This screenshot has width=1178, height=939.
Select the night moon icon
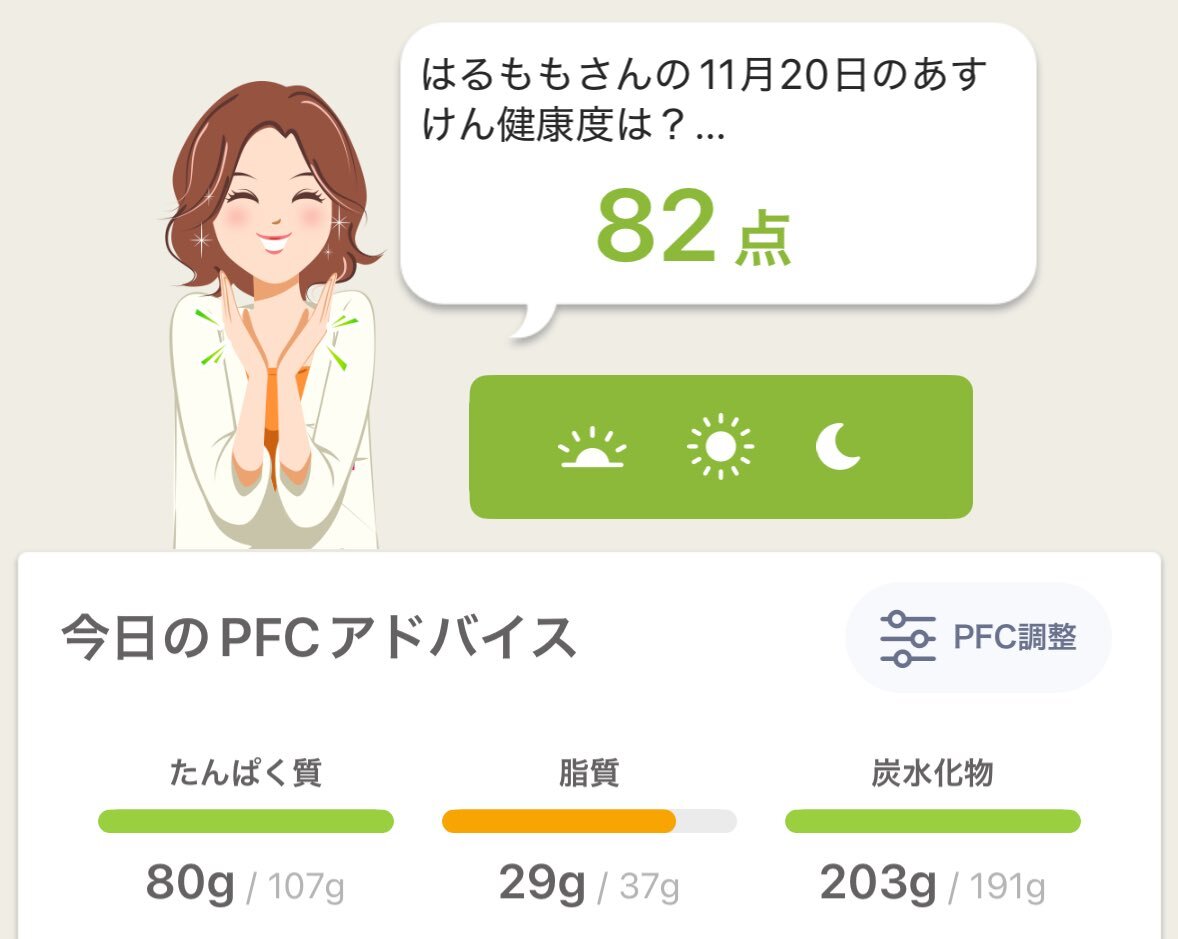coord(838,446)
